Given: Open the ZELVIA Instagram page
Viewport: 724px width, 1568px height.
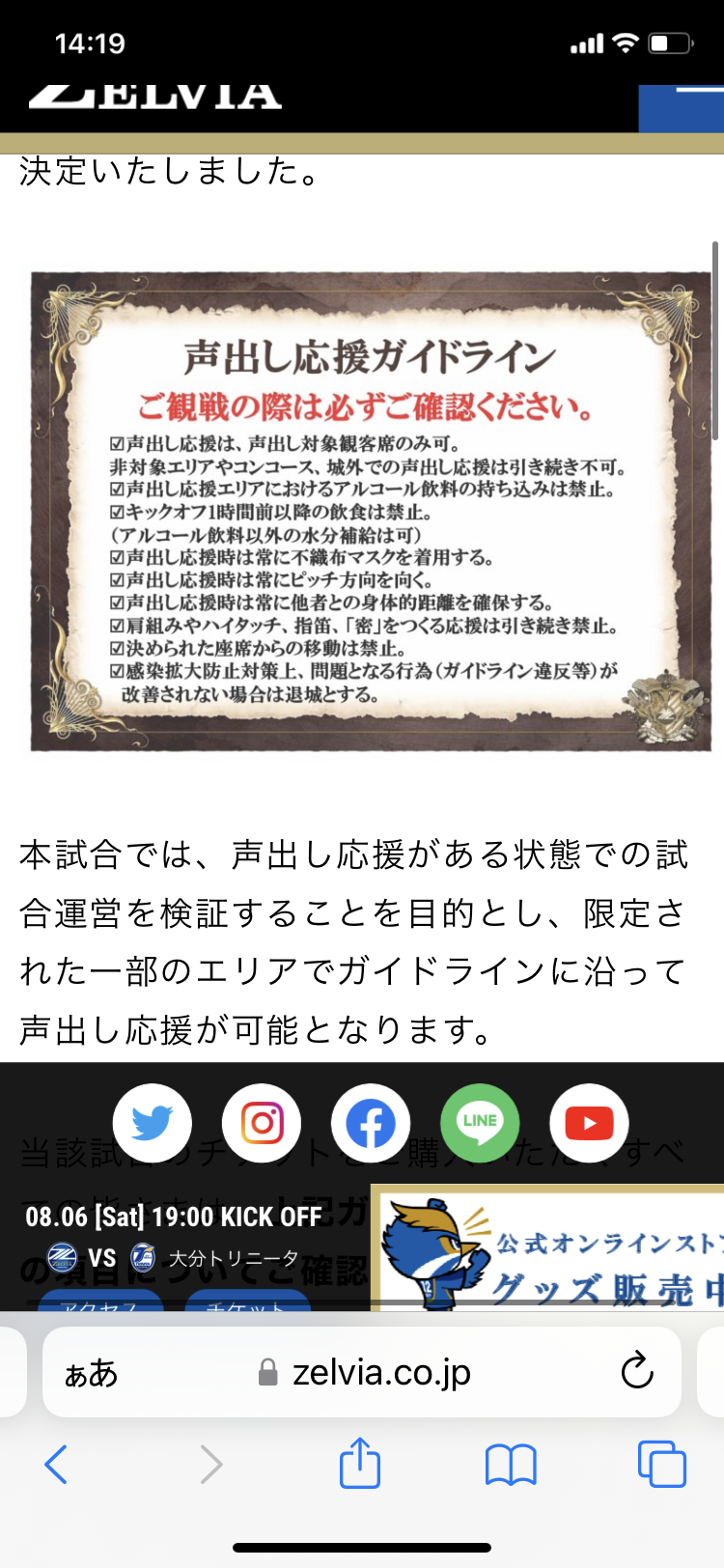Looking at the screenshot, I should click(262, 1123).
